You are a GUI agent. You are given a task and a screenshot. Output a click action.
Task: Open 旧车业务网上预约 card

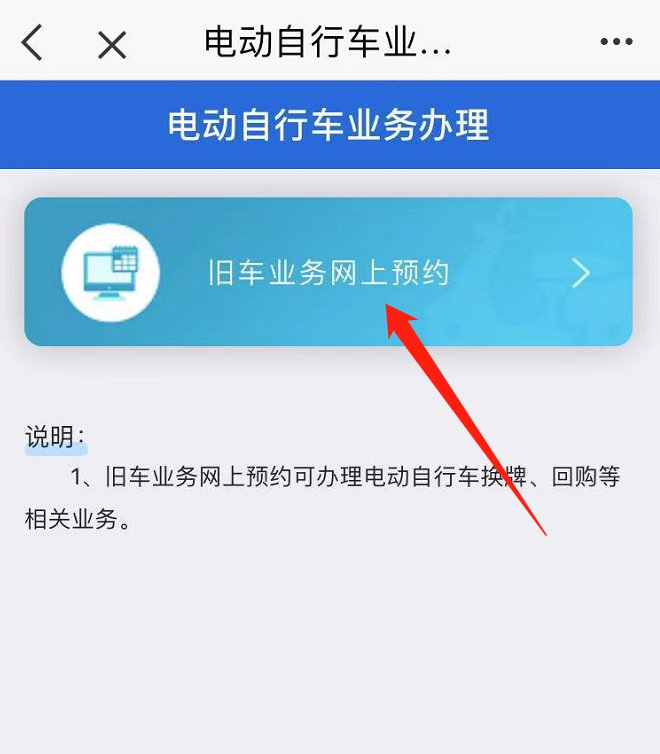click(328, 272)
